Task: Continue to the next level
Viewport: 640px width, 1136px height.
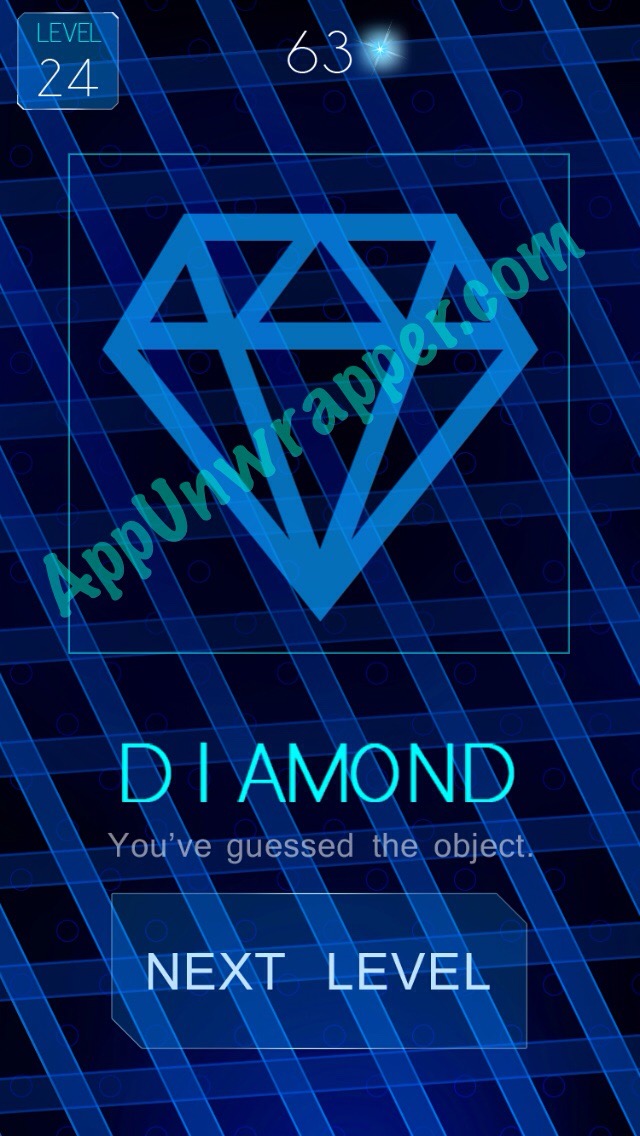Action: click(319, 971)
